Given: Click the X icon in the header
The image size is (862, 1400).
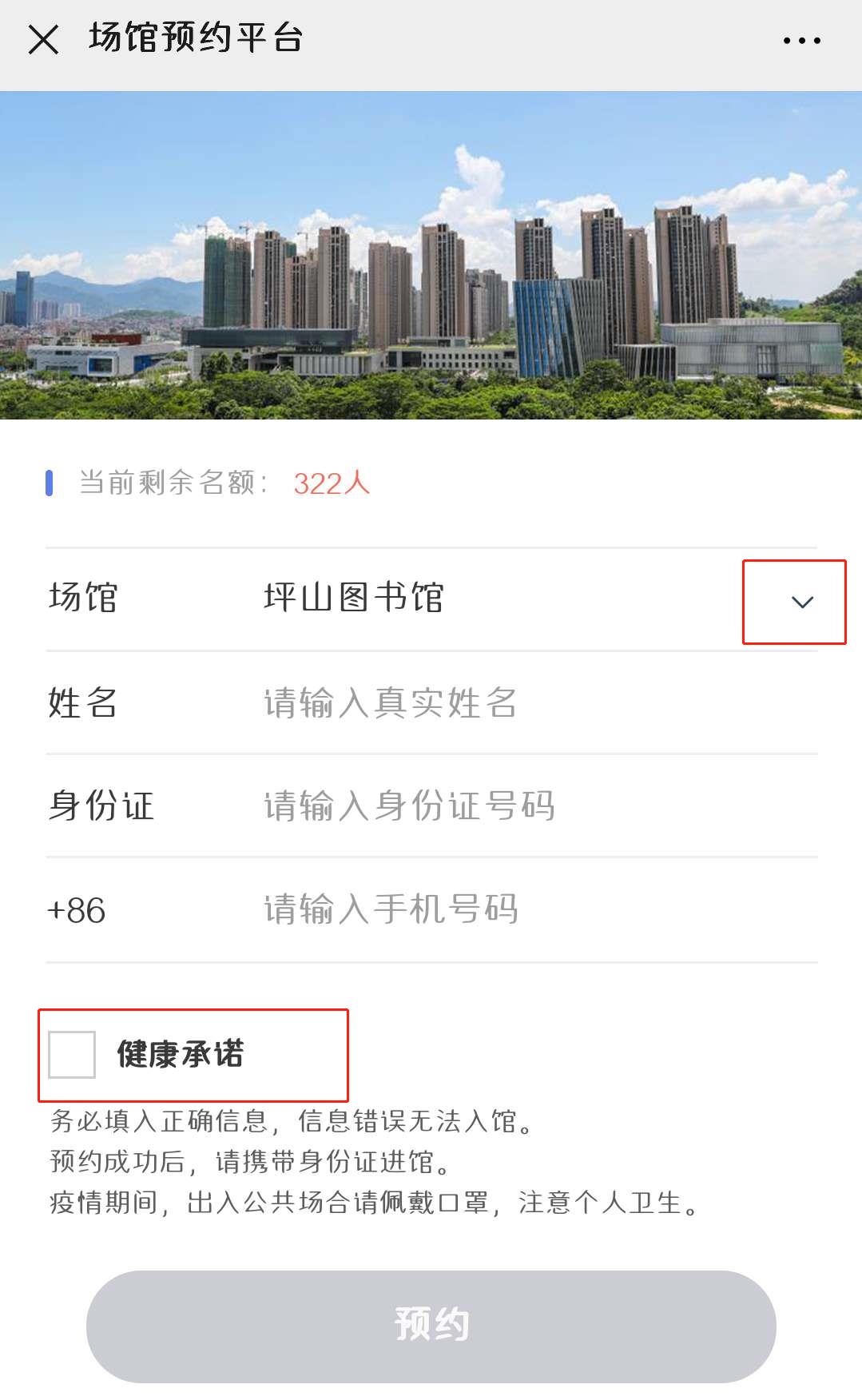Looking at the screenshot, I should (x=44, y=39).
